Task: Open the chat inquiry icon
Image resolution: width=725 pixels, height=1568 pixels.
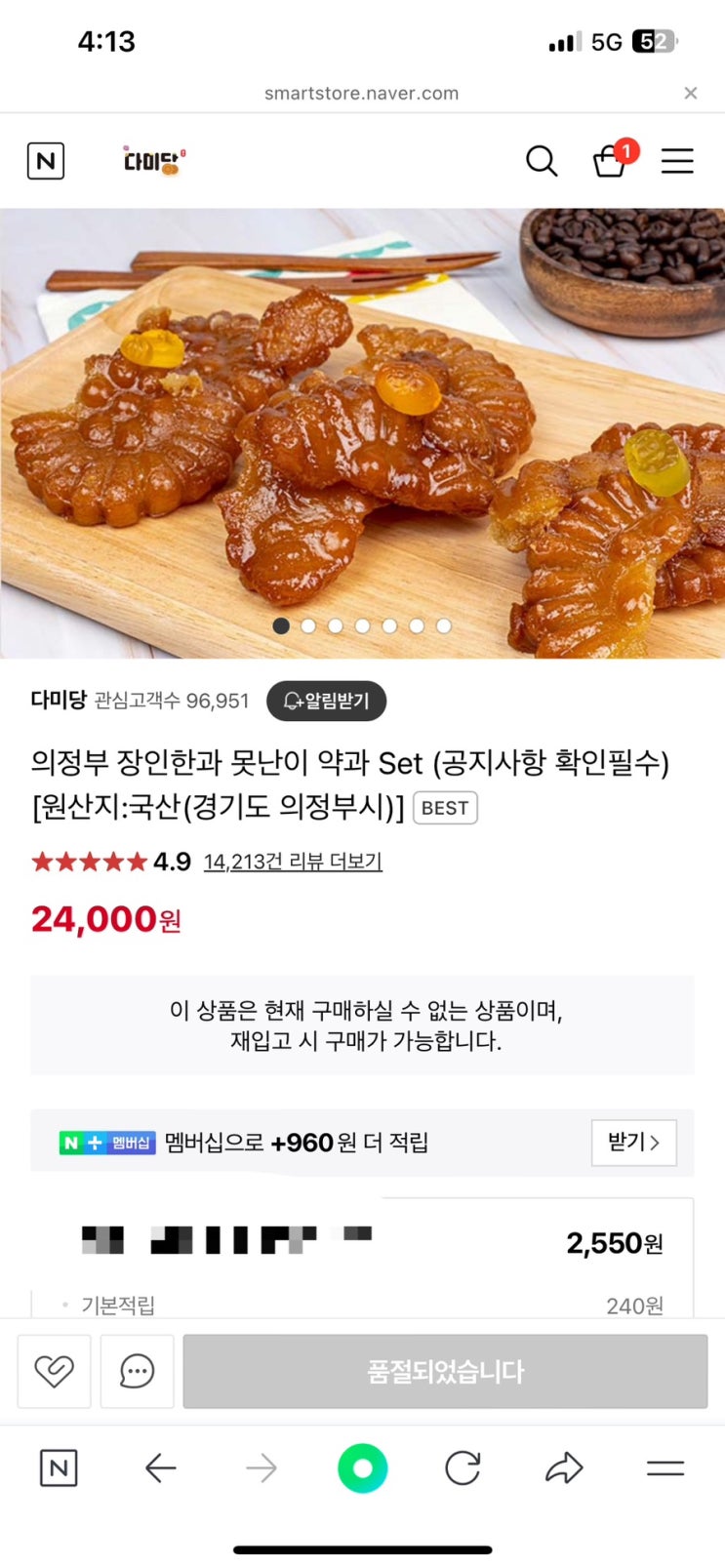Action: pos(137,1371)
